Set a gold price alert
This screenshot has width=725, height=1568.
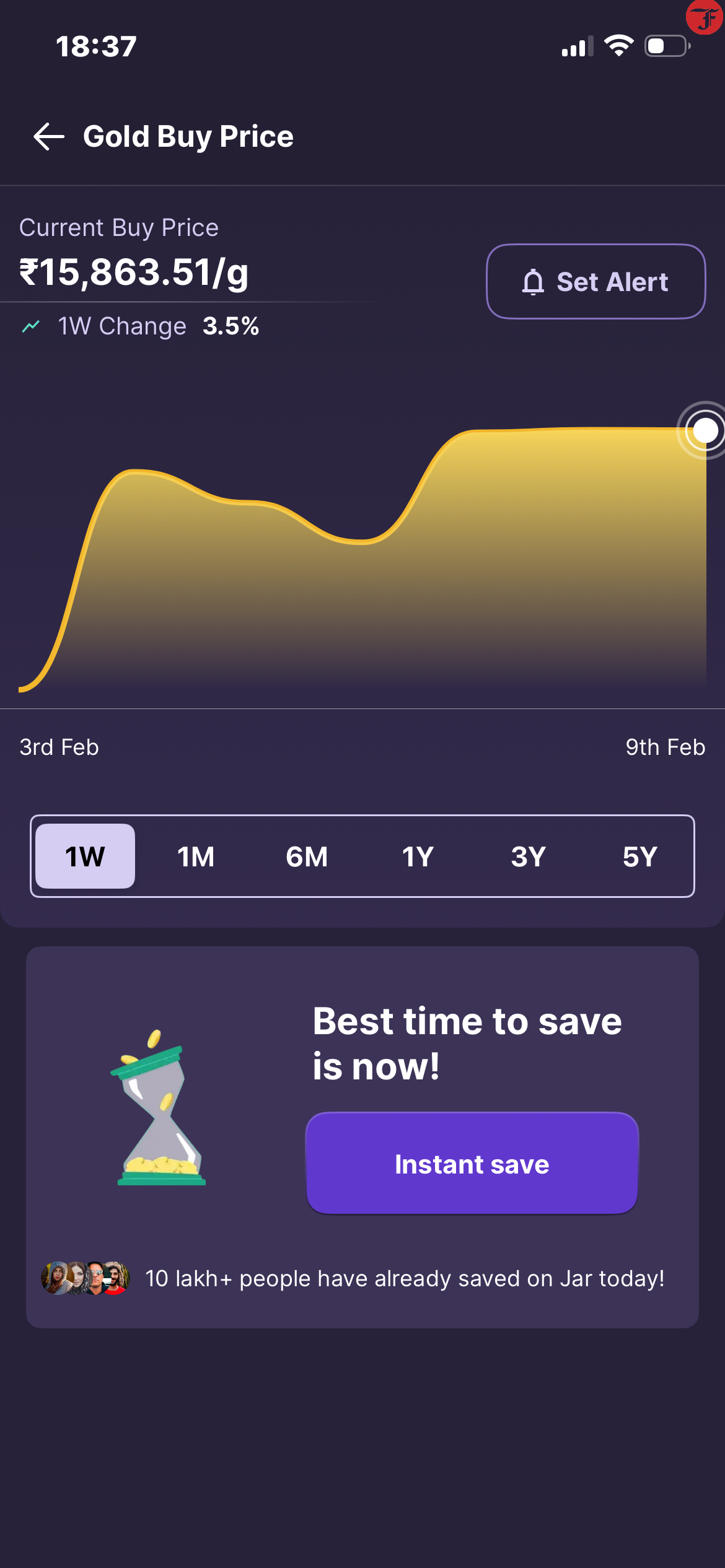(595, 282)
